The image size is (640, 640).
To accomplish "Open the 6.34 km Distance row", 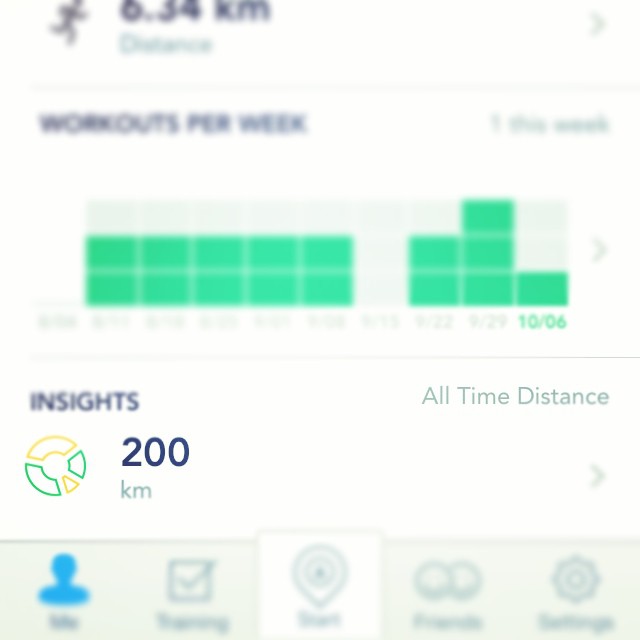I will (320, 24).
